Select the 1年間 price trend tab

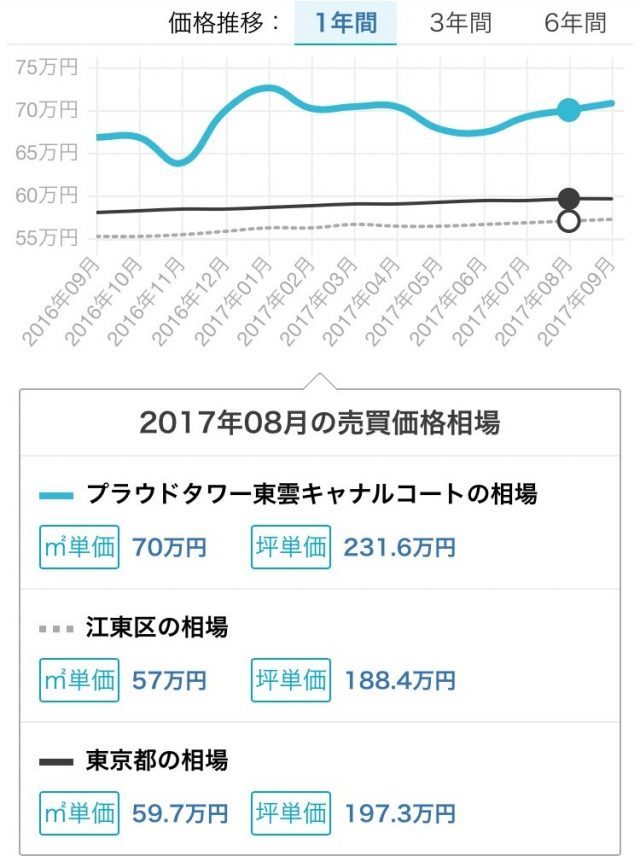(x=345, y=22)
